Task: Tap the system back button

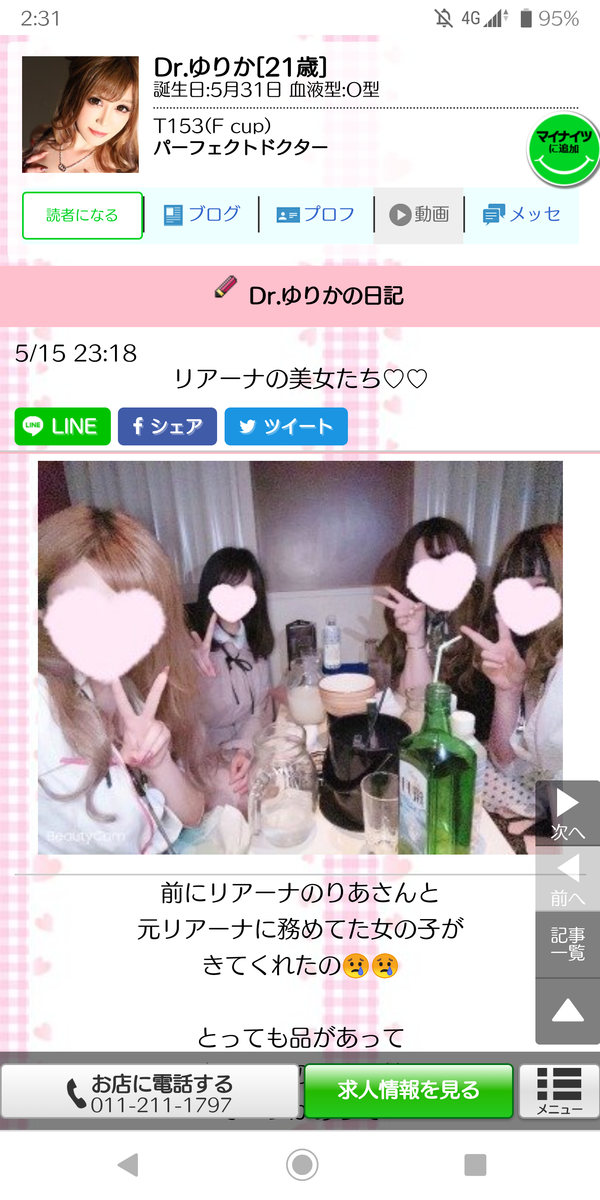Action: 127,1164
